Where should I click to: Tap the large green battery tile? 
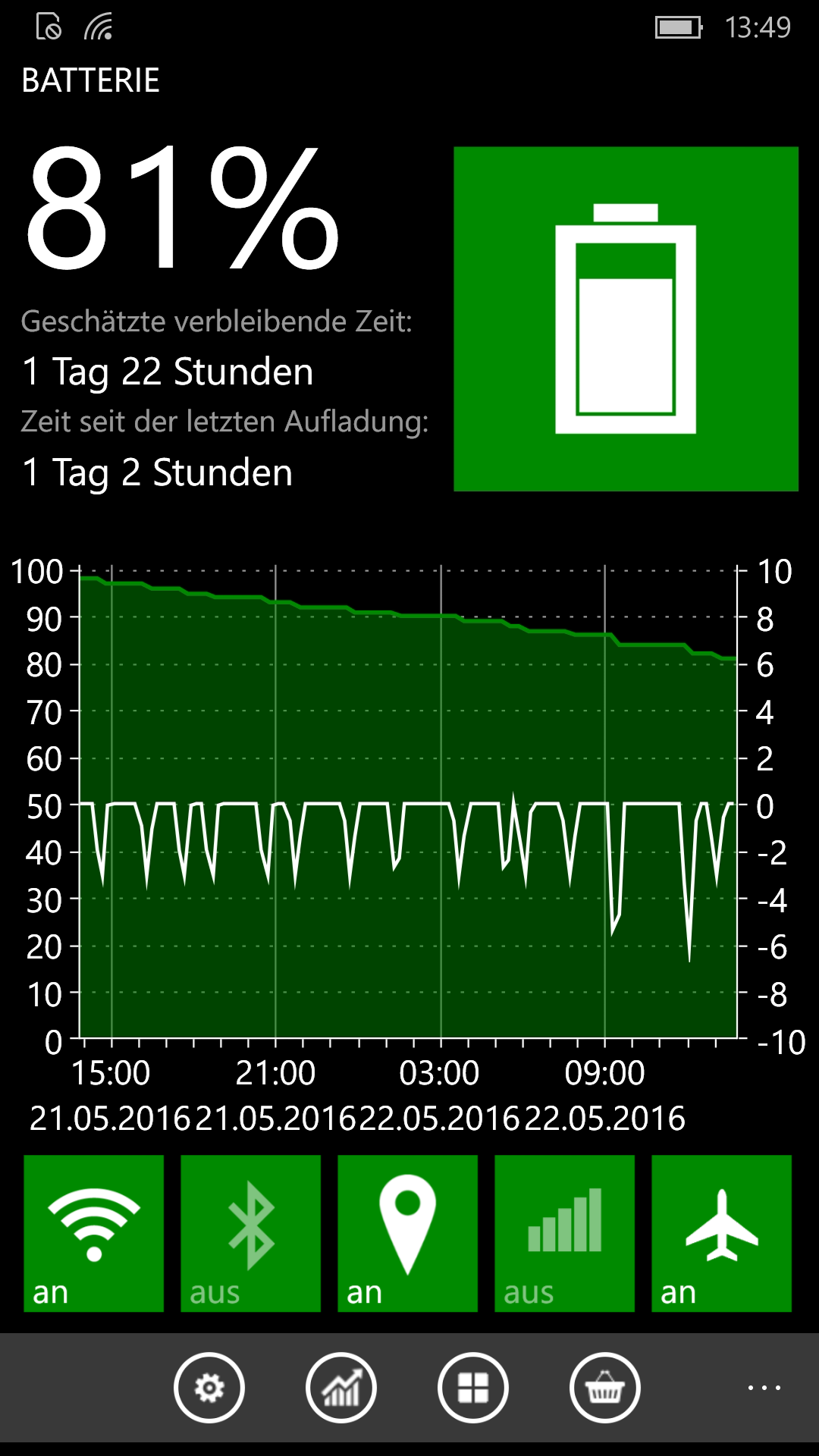(626, 318)
